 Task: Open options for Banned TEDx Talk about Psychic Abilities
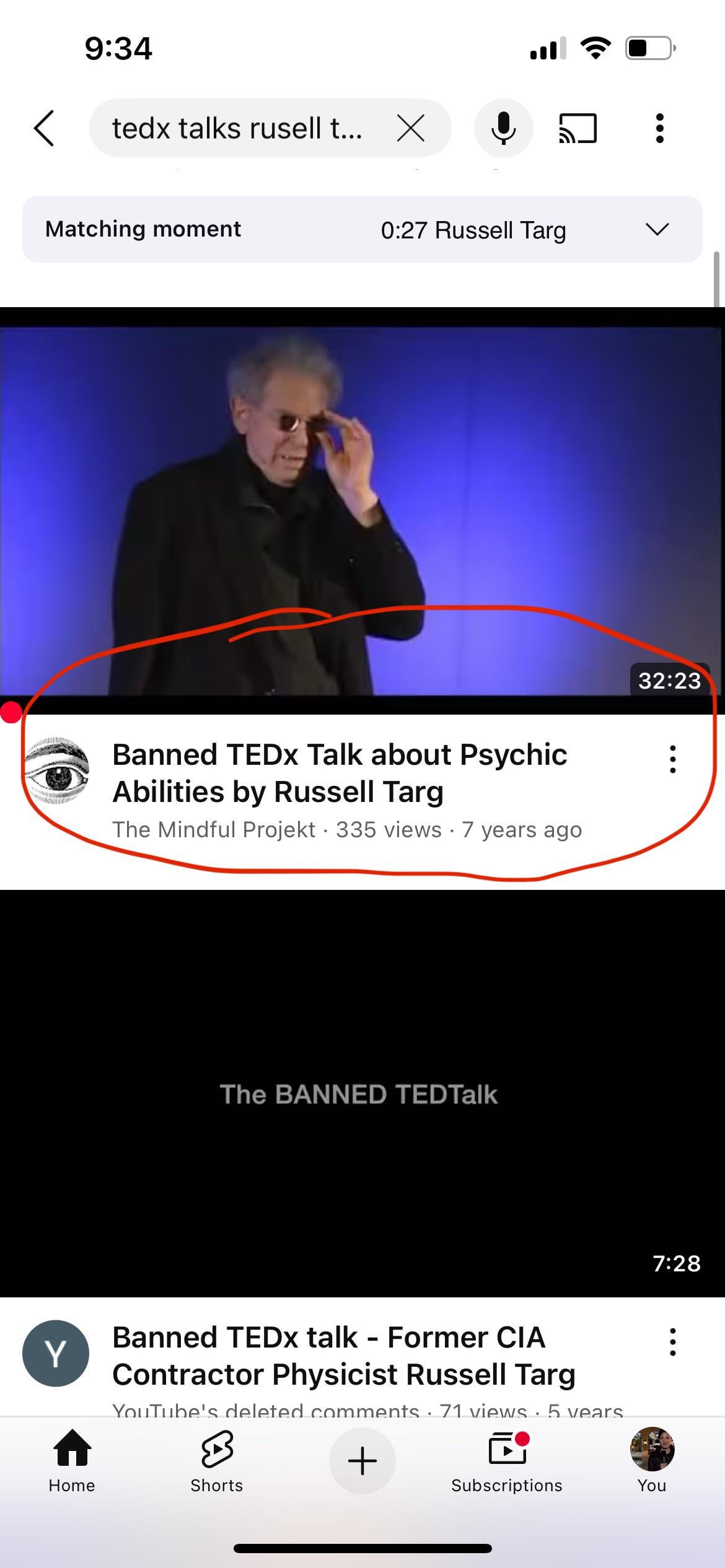tap(672, 759)
